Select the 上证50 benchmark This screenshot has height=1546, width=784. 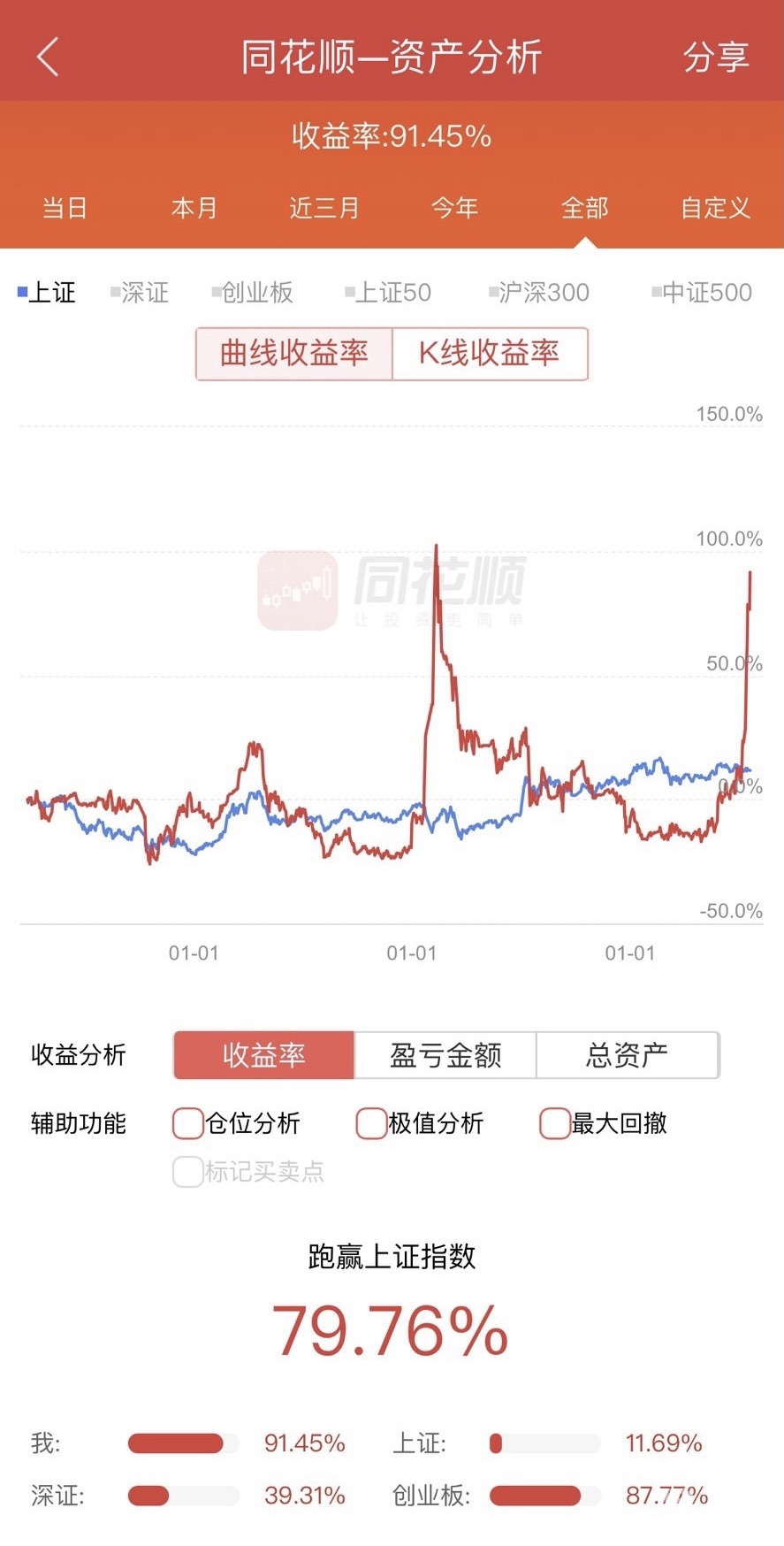(x=388, y=293)
